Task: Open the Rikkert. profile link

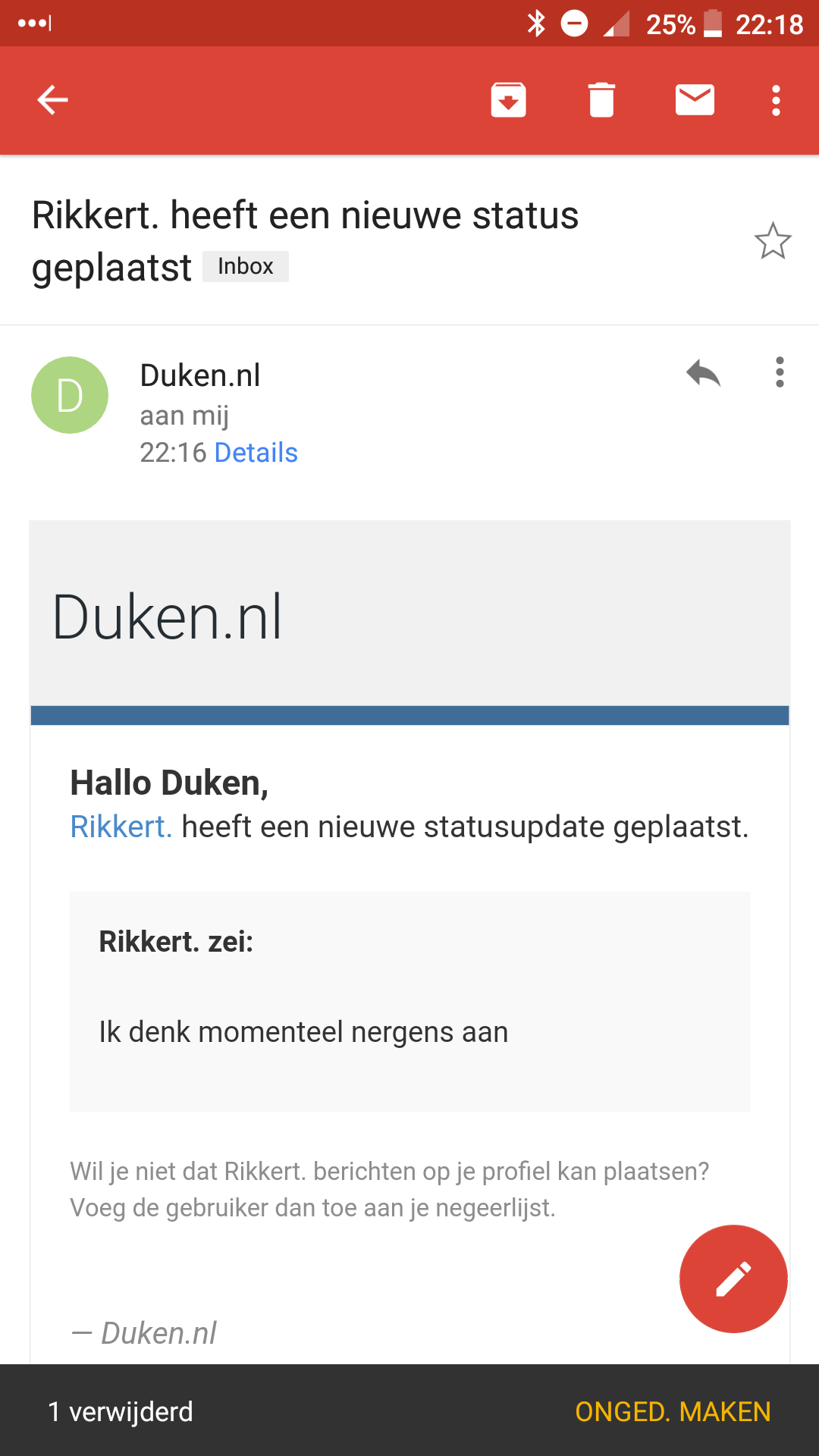Action: point(121,827)
